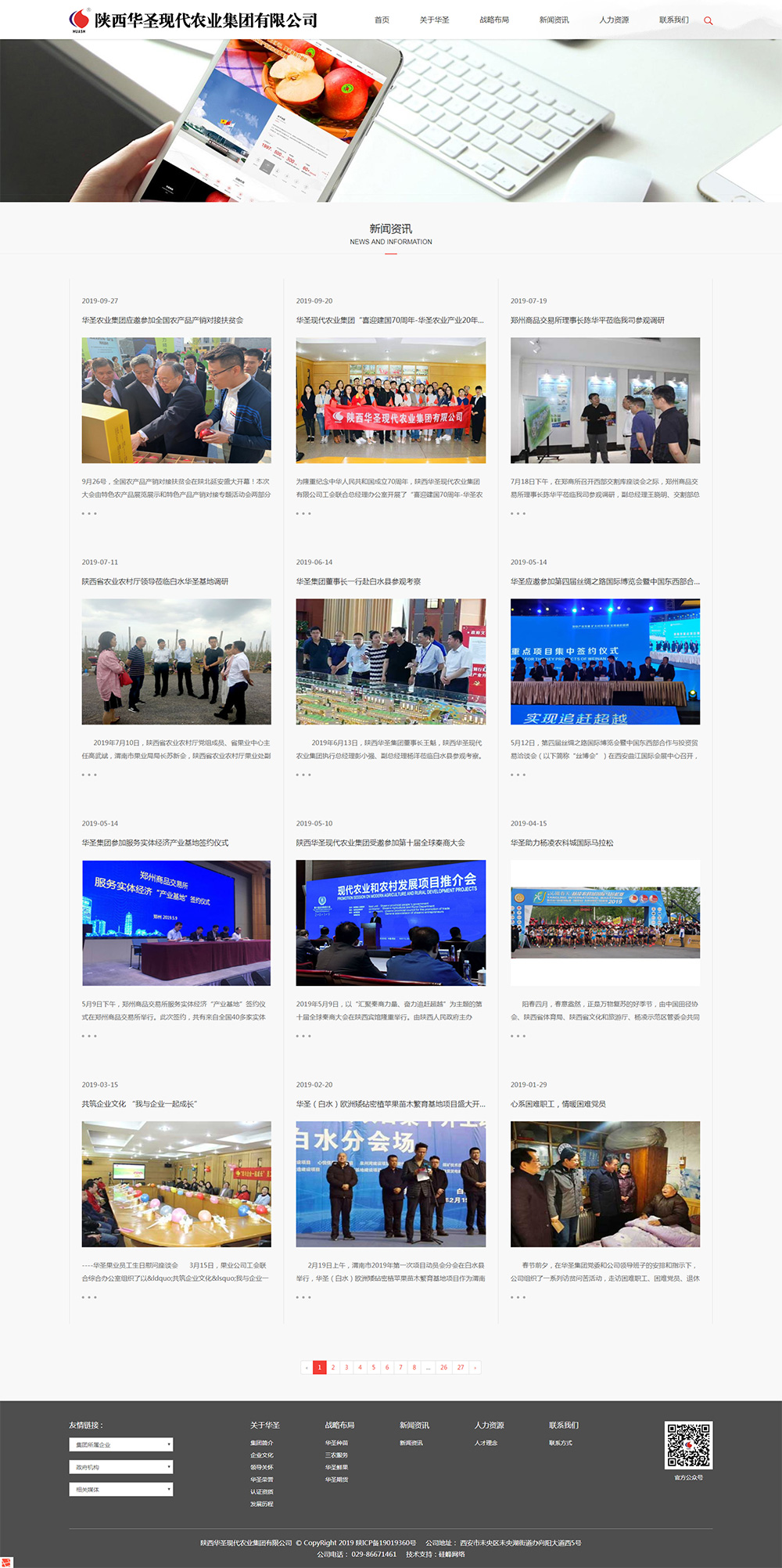Open the 杨凌农科城国际马拉松 news card

pyautogui.click(x=604, y=922)
